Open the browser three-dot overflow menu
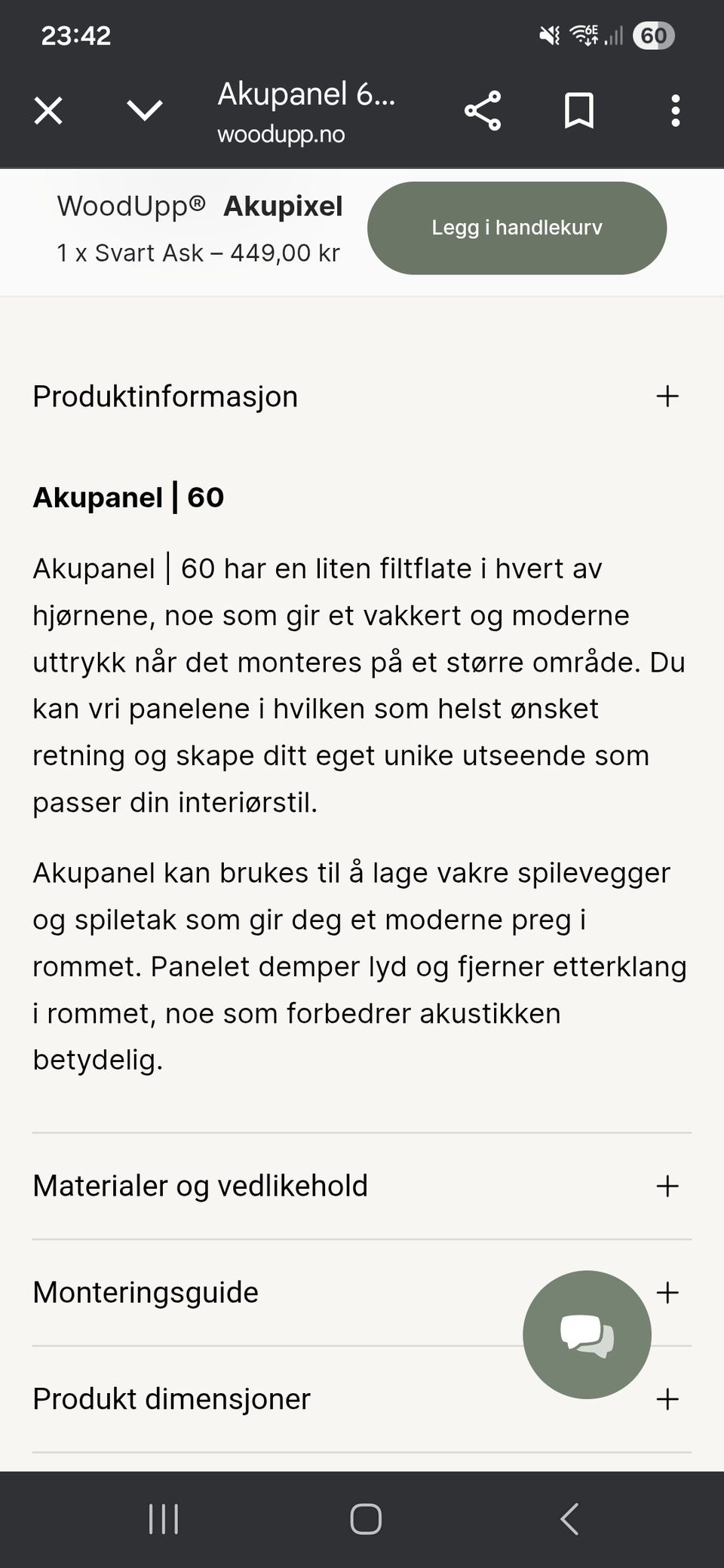The height and width of the screenshot is (1568, 724). [x=675, y=111]
